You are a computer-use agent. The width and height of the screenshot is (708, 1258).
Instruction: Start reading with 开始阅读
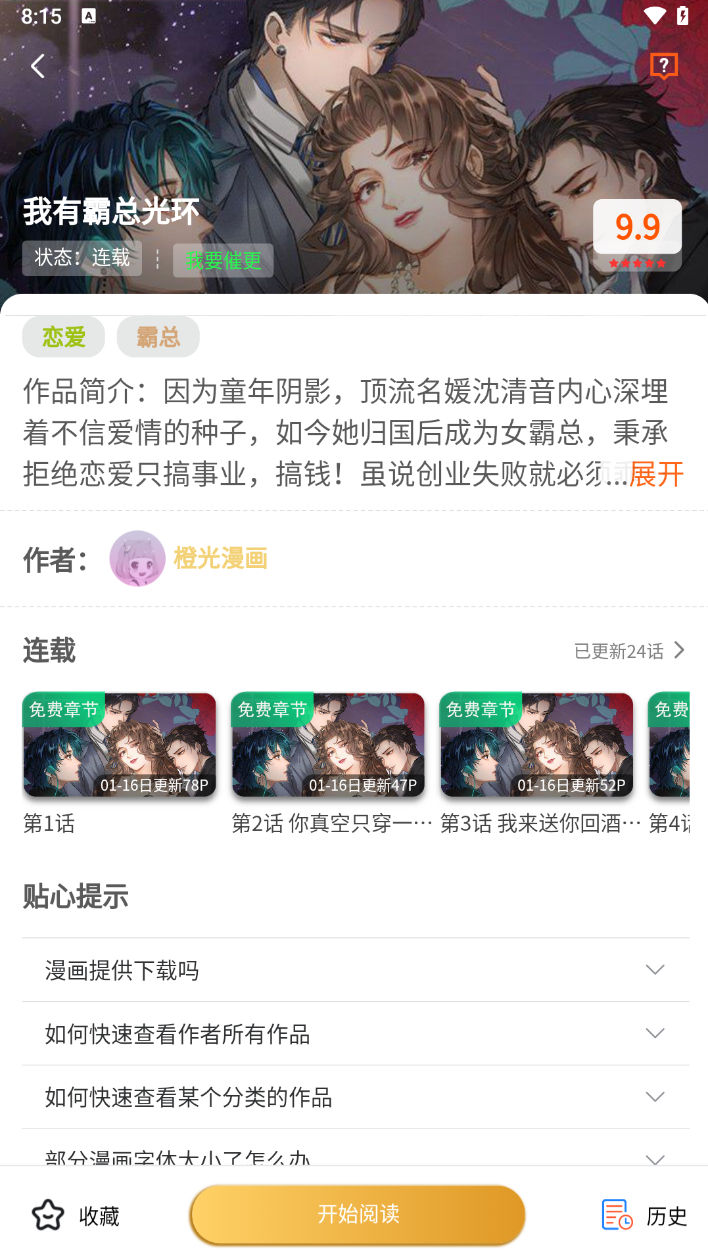pos(358,1214)
